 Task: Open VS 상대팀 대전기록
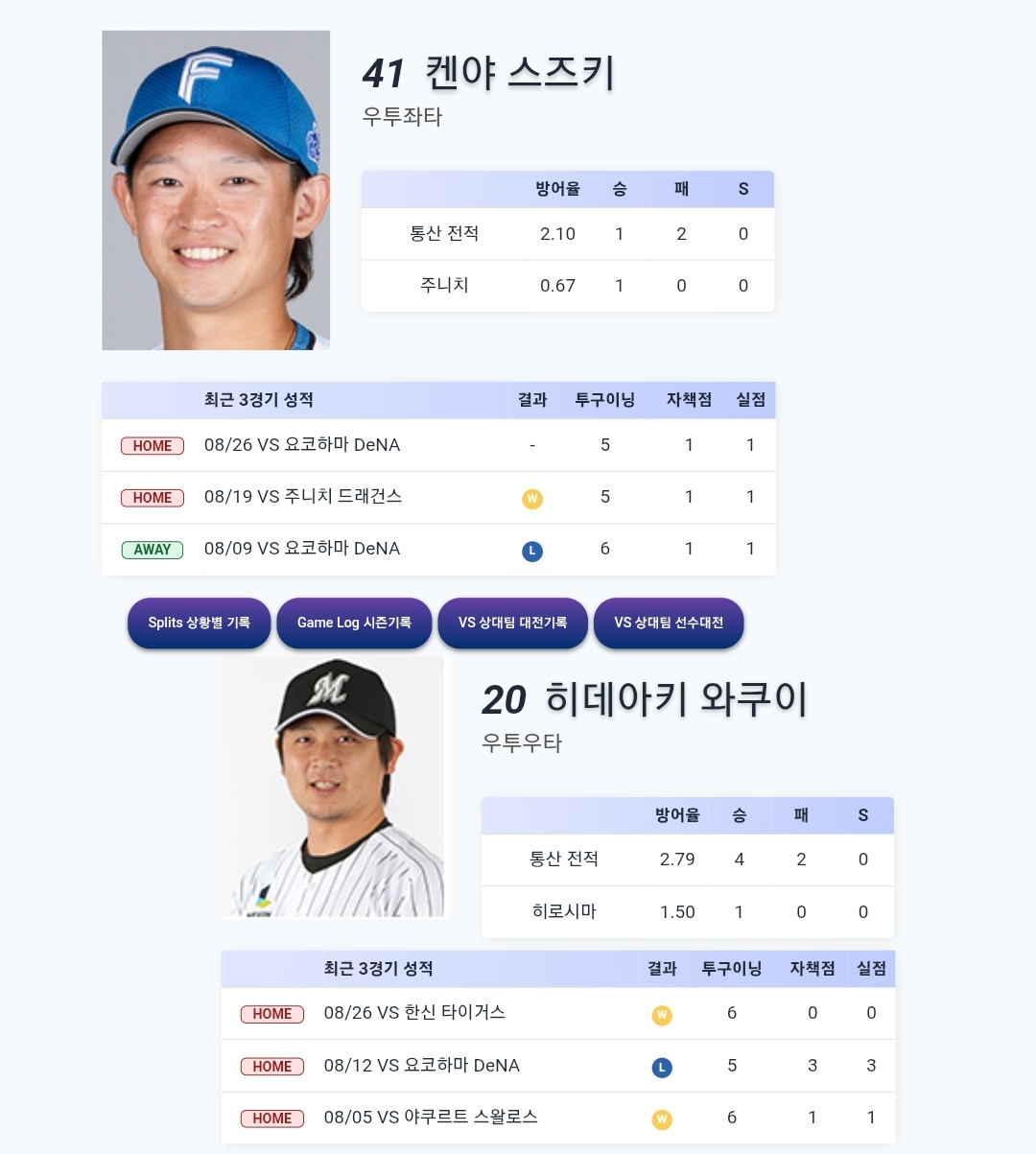pyautogui.click(x=512, y=623)
